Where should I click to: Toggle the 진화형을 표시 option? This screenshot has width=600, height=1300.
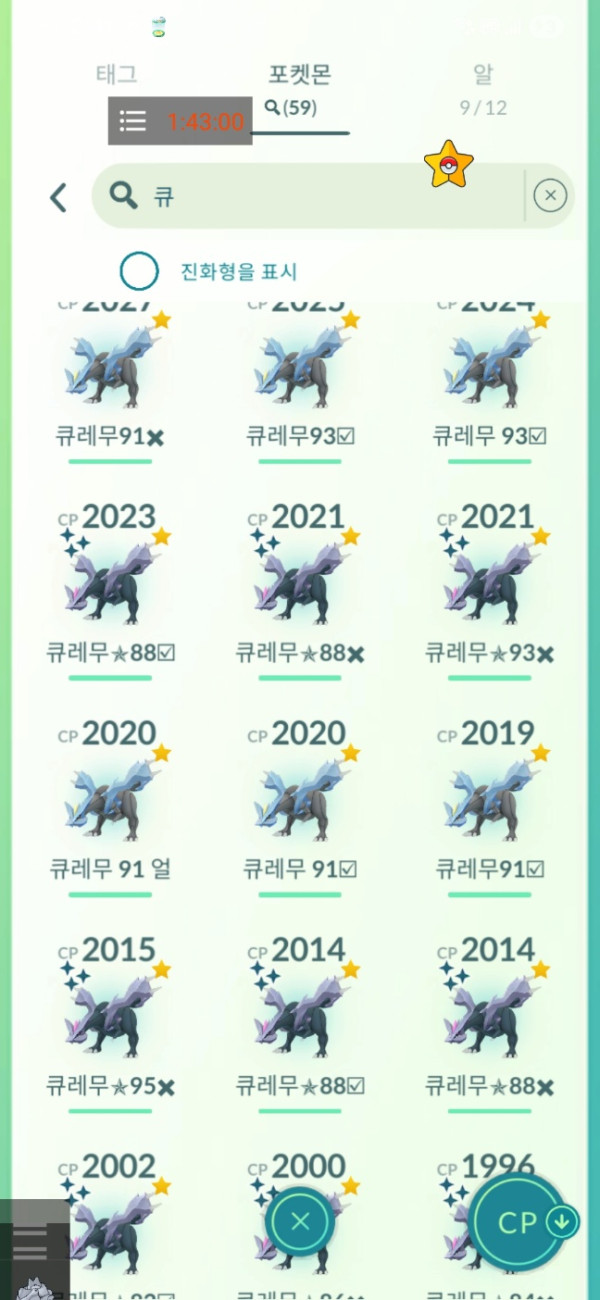click(x=139, y=271)
